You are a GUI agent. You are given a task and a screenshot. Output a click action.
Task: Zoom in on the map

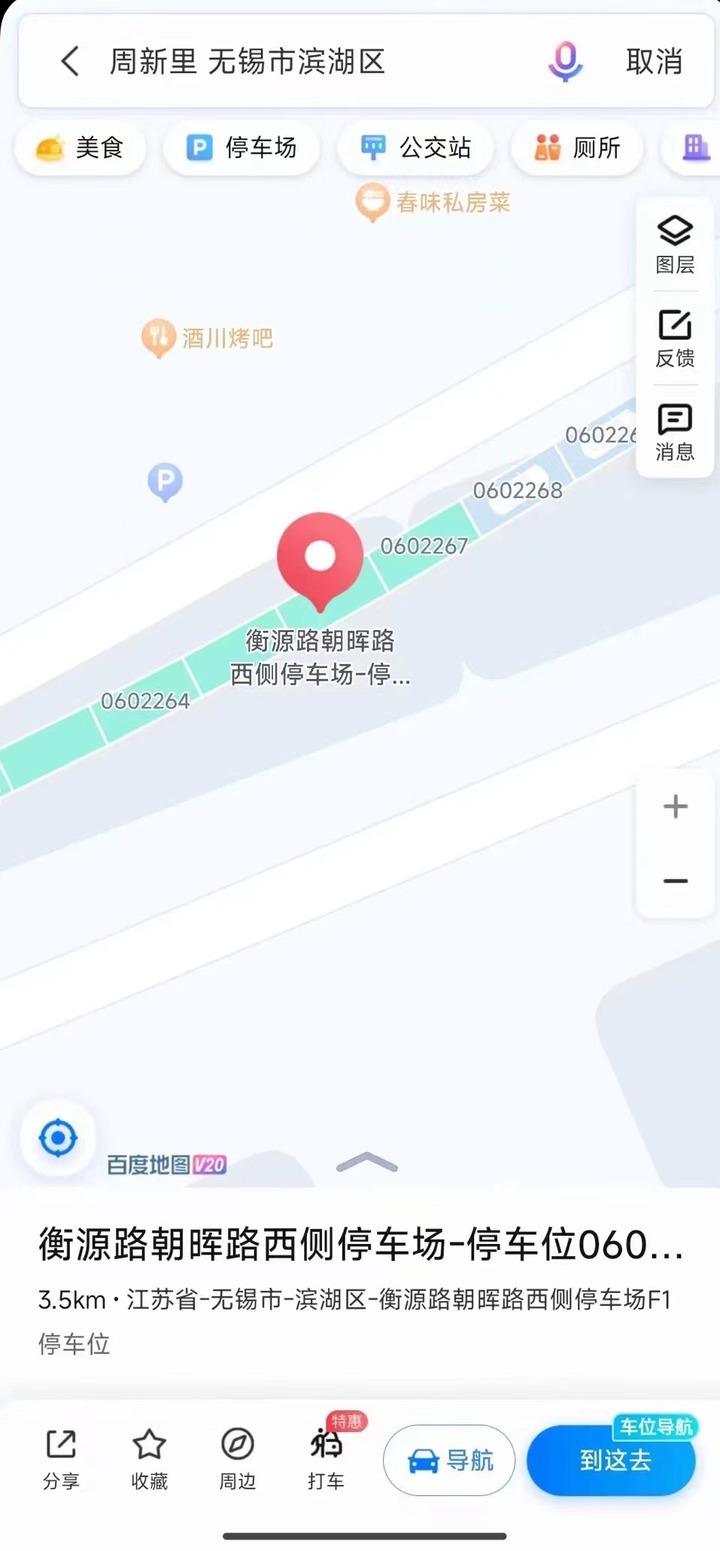click(675, 806)
